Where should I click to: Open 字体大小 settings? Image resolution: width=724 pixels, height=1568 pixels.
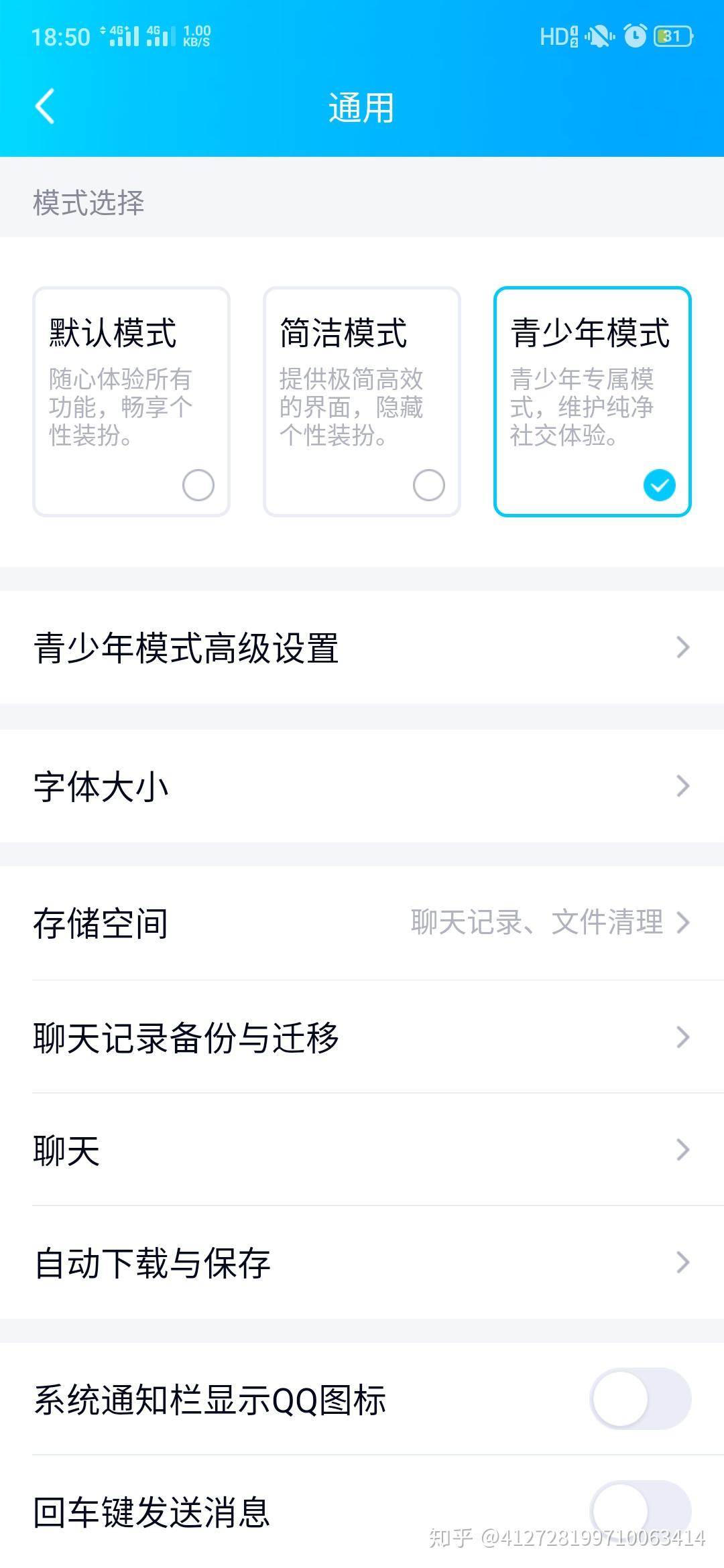tap(362, 786)
